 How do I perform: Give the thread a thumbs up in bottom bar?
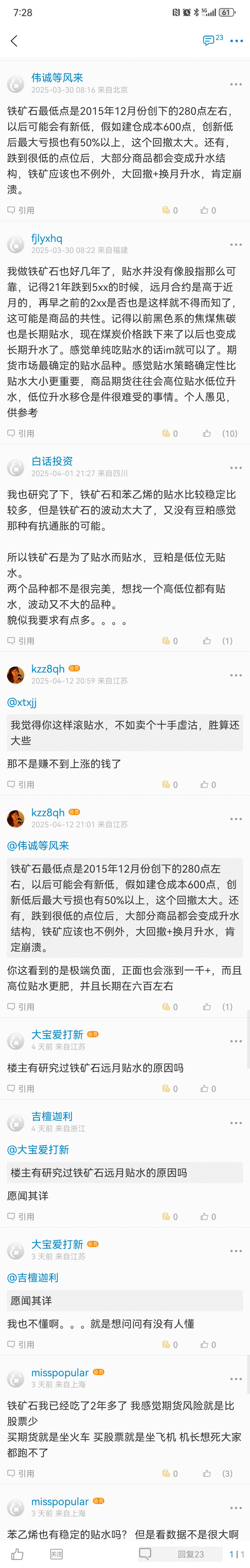[17, 1554]
